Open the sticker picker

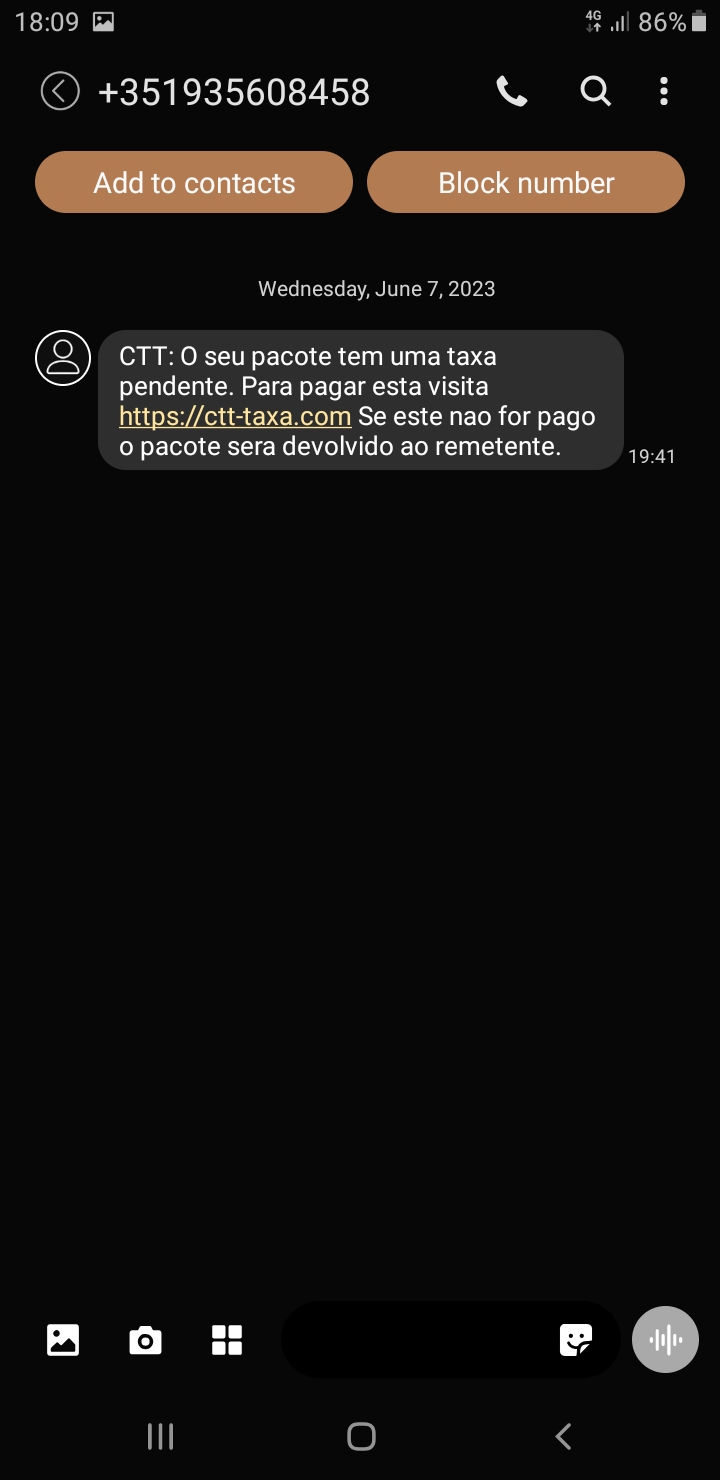coord(576,1340)
